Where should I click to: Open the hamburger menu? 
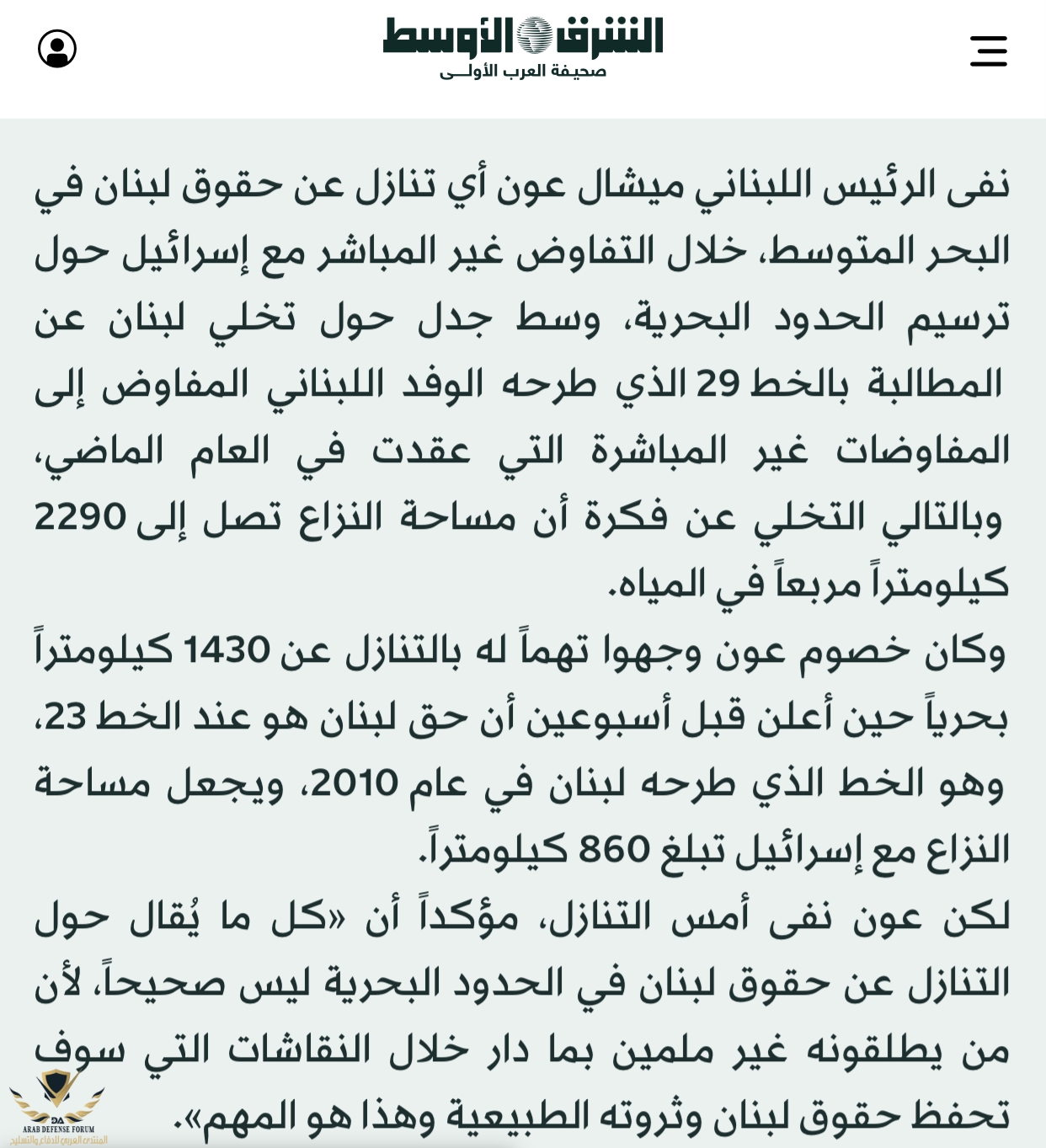coord(988,51)
